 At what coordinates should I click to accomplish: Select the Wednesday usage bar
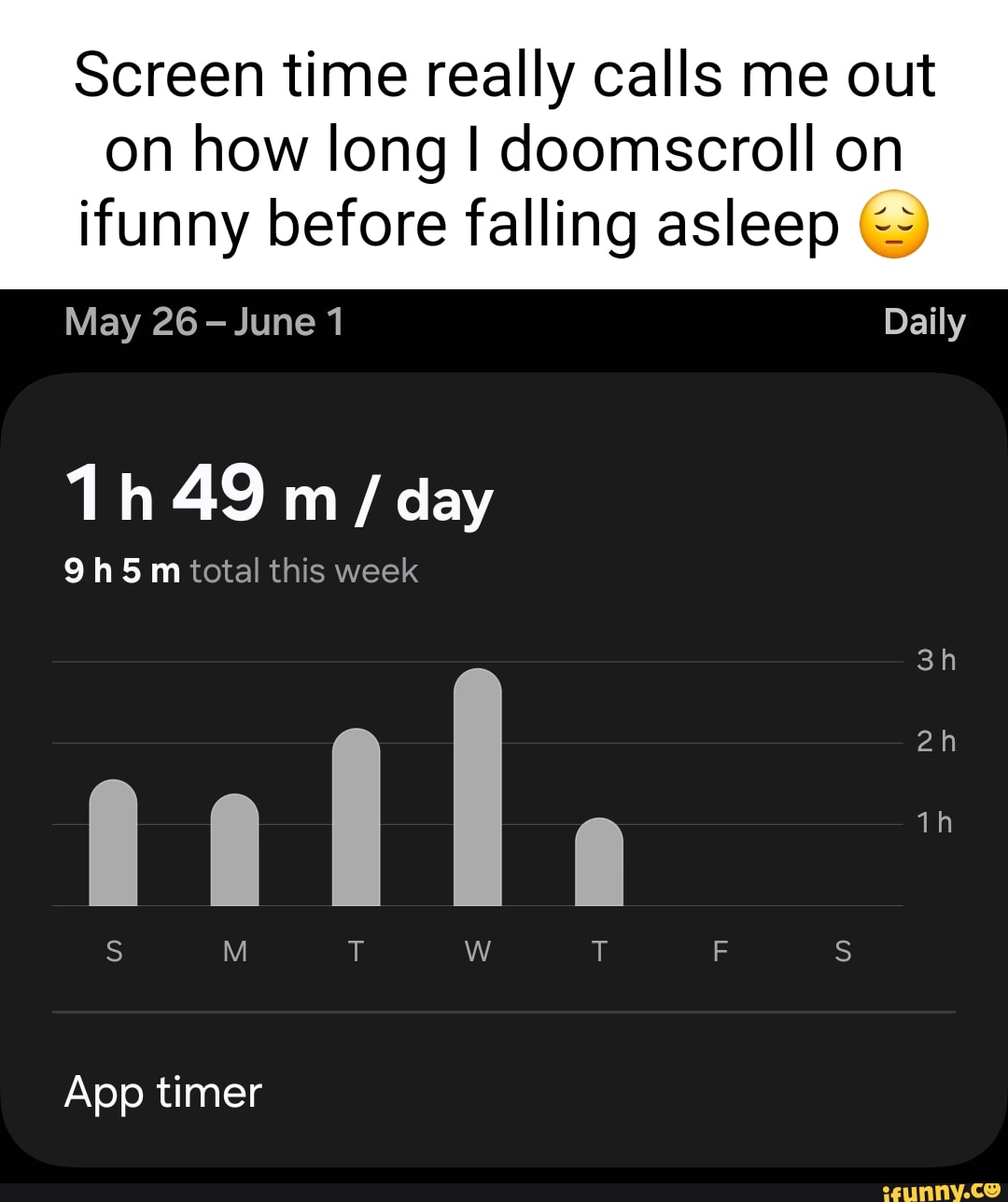[x=477, y=789]
